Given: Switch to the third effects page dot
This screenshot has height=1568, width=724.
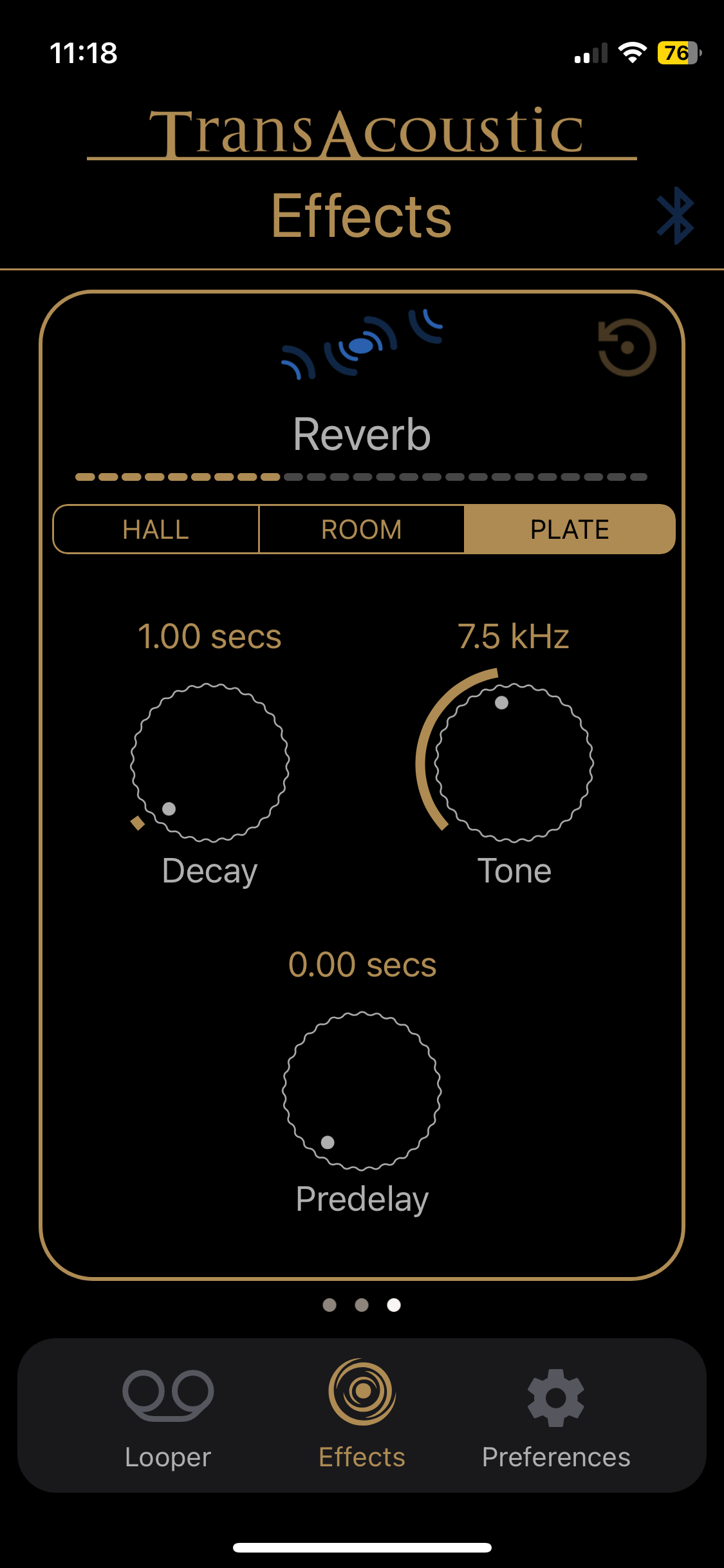Looking at the screenshot, I should (x=393, y=1305).
